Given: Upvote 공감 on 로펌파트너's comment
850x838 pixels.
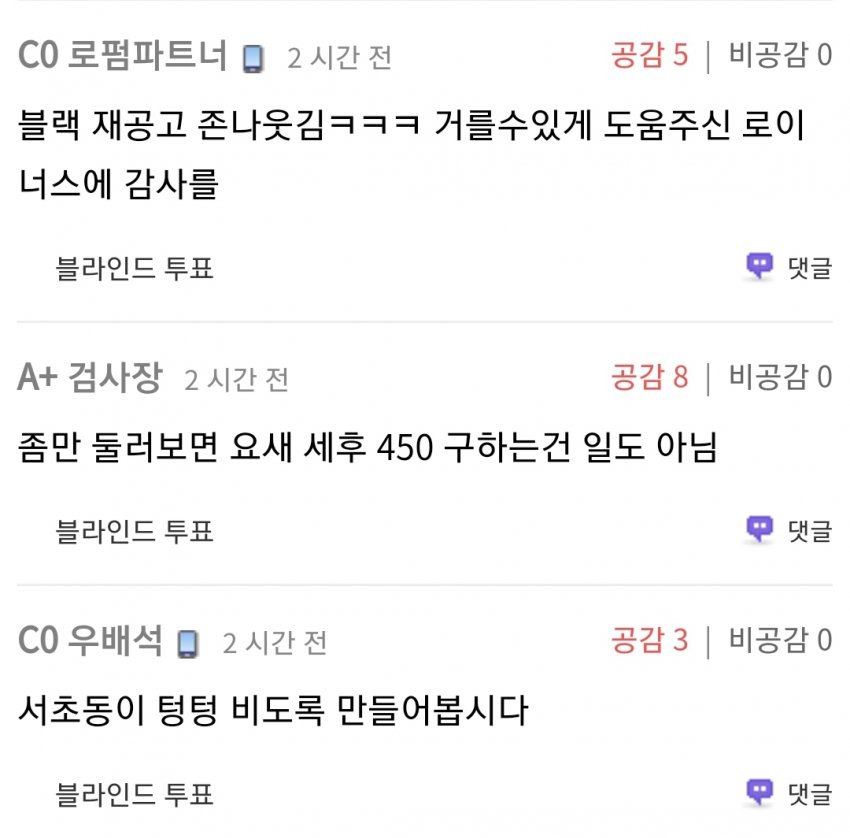Looking at the screenshot, I should pyautogui.click(x=649, y=55).
